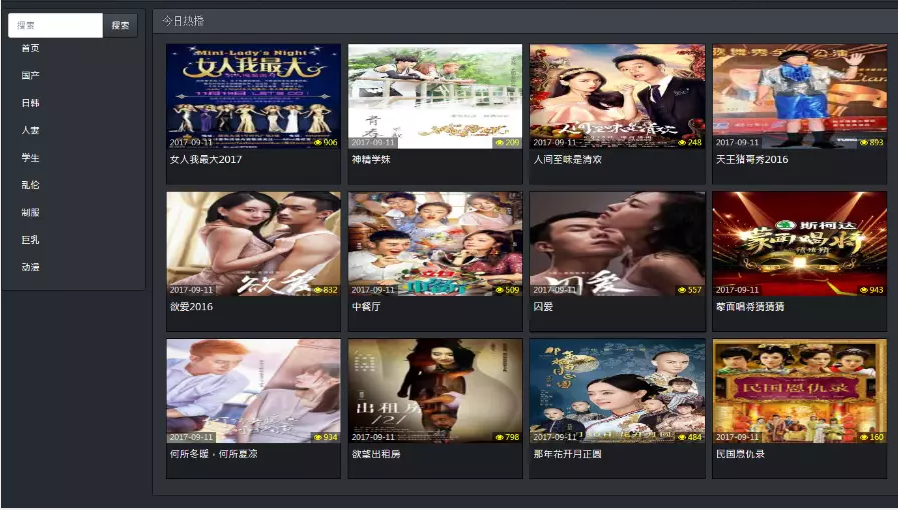Viewport: 898px width, 510px height.
Task: Open the 日韩 category
Action: (x=30, y=103)
